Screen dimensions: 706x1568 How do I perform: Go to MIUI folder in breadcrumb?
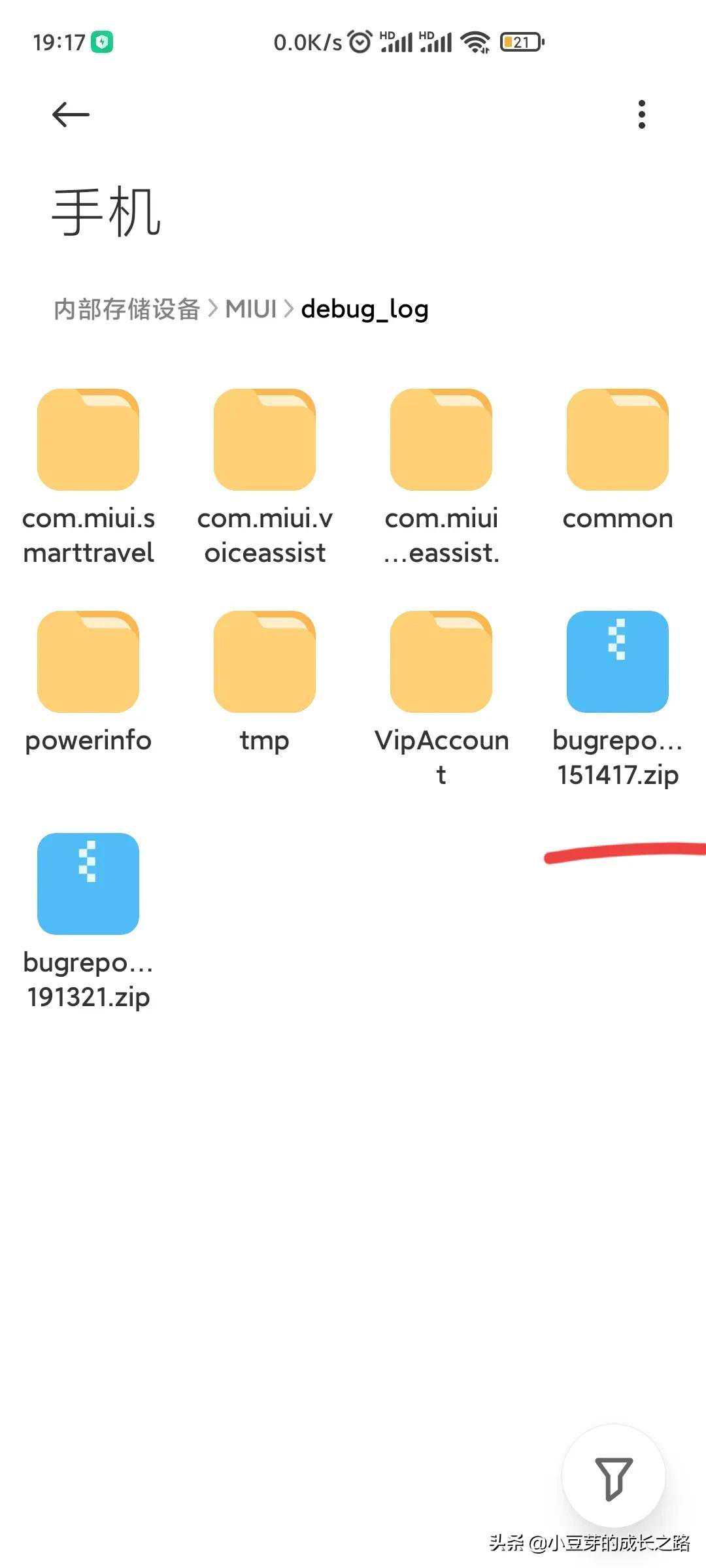point(251,309)
